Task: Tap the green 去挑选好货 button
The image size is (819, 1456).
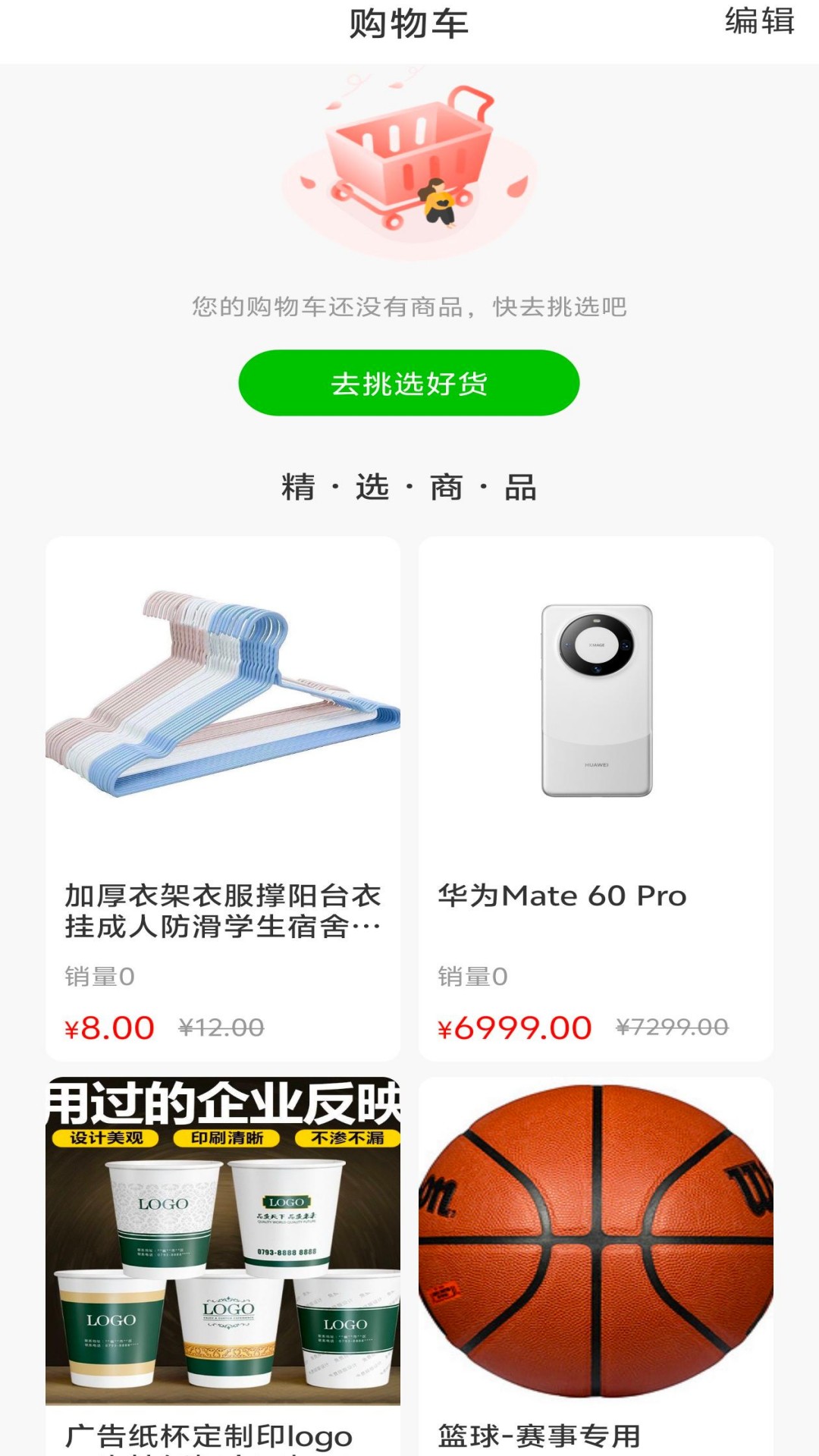Action: point(409,383)
